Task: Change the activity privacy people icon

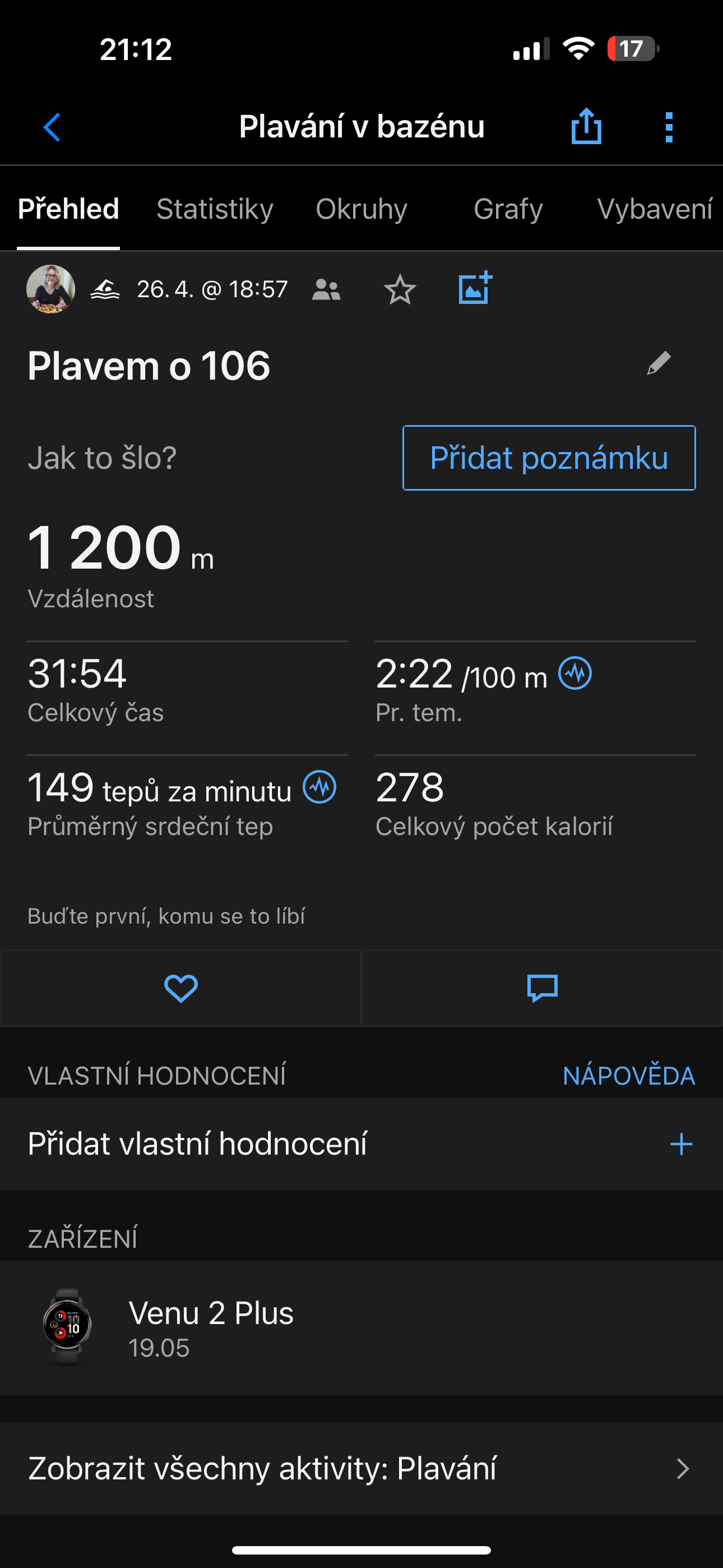Action: 326,290
